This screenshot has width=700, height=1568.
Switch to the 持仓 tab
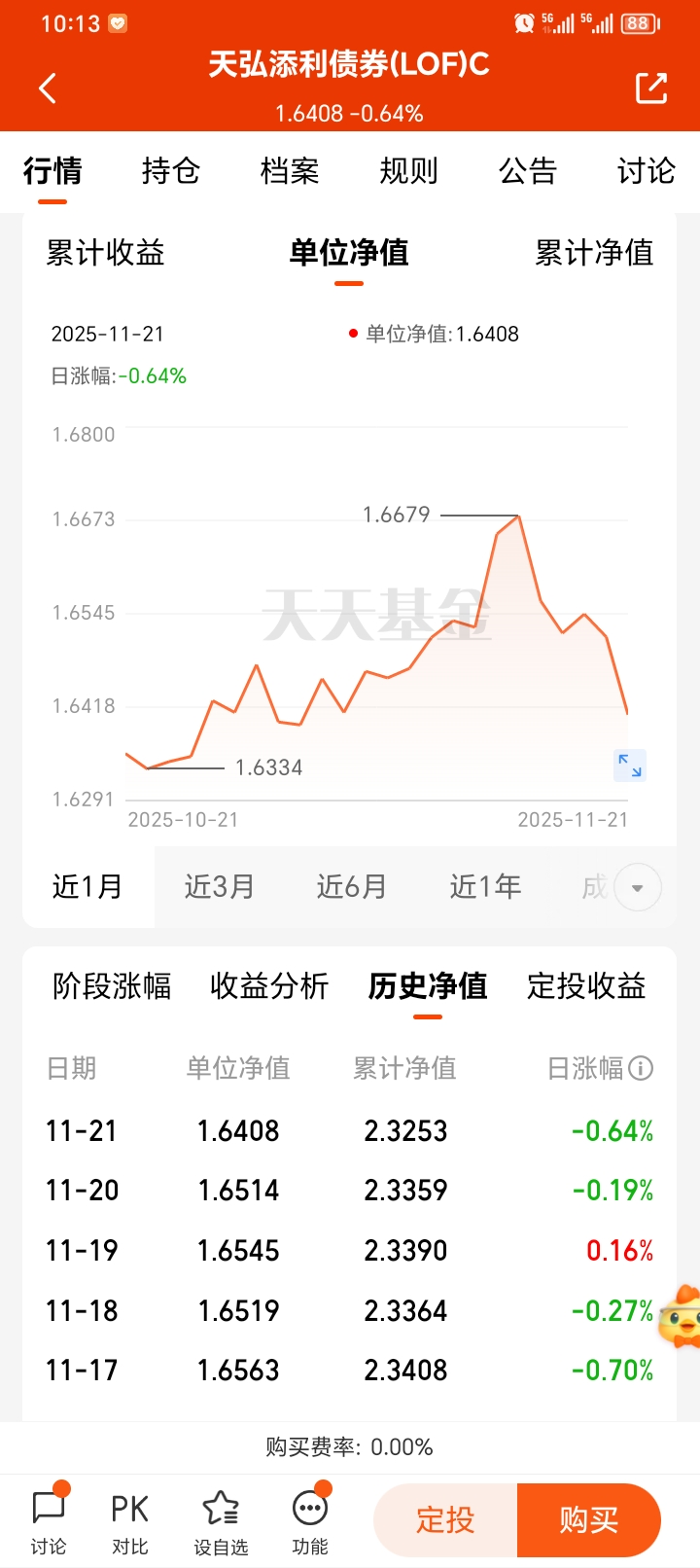[171, 171]
